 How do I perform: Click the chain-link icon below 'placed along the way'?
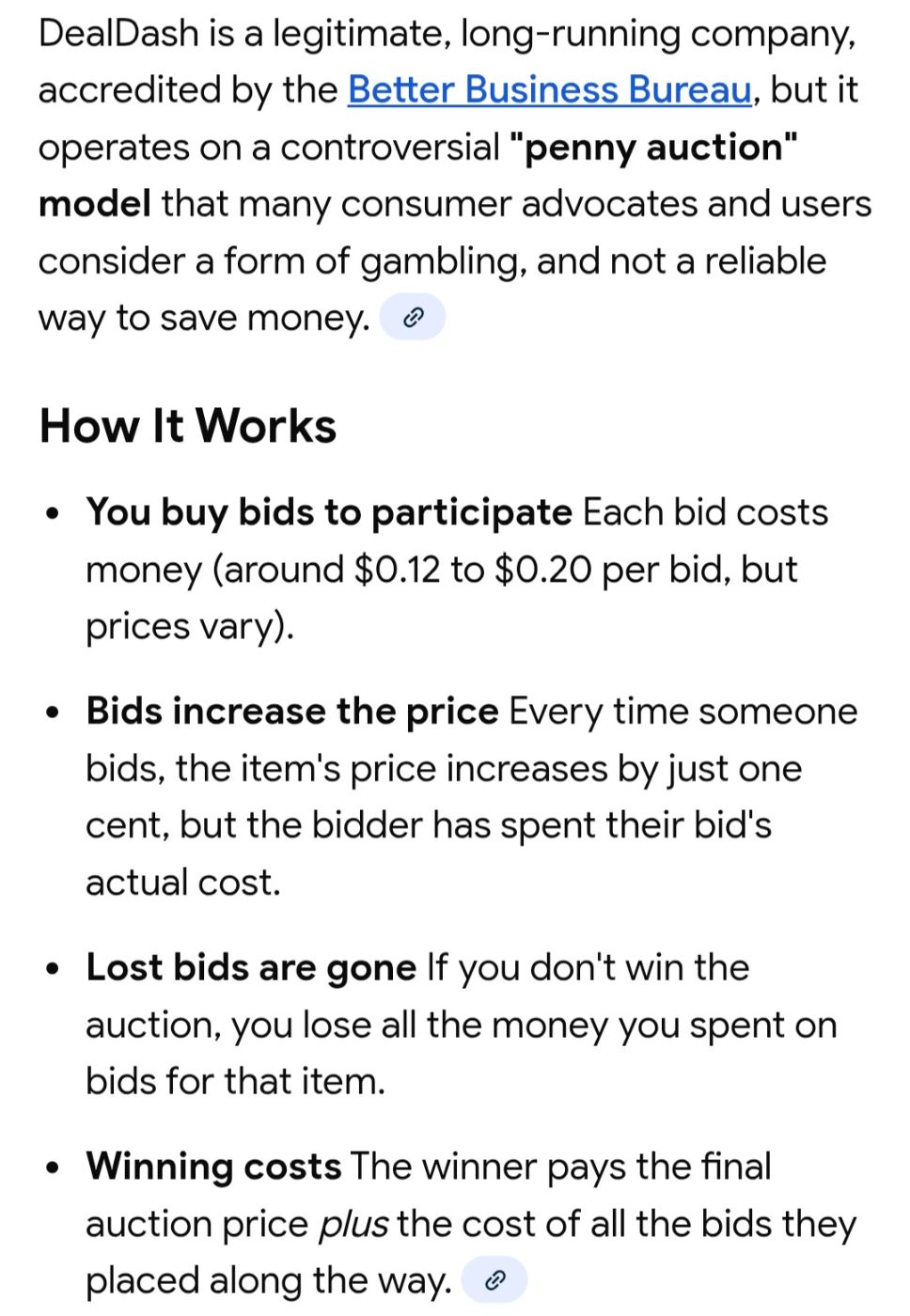coord(493,1278)
